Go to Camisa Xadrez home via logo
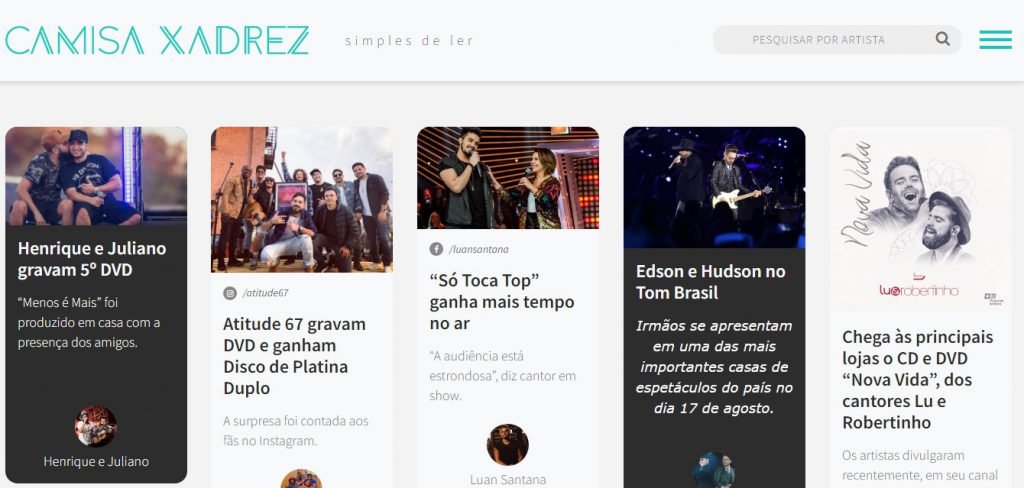The height and width of the screenshot is (488, 1024). coord(157,40)
